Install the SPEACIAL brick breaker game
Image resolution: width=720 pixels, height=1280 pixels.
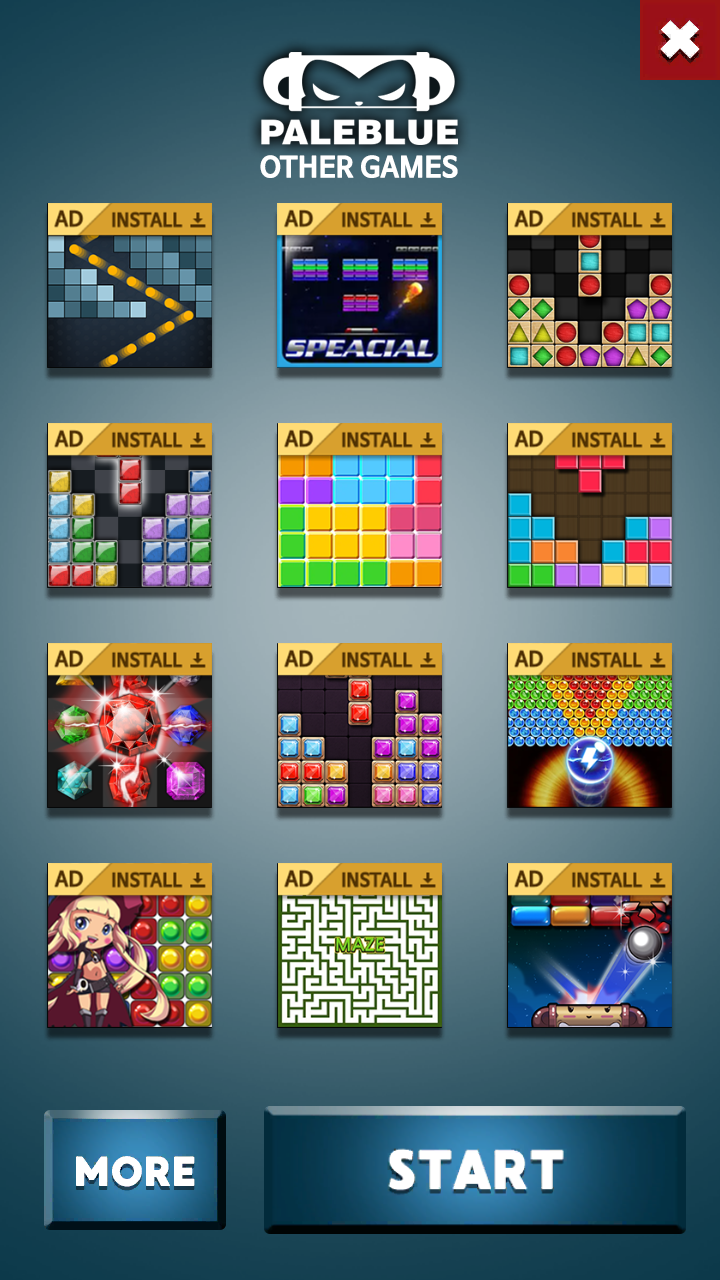click(387, 220)
